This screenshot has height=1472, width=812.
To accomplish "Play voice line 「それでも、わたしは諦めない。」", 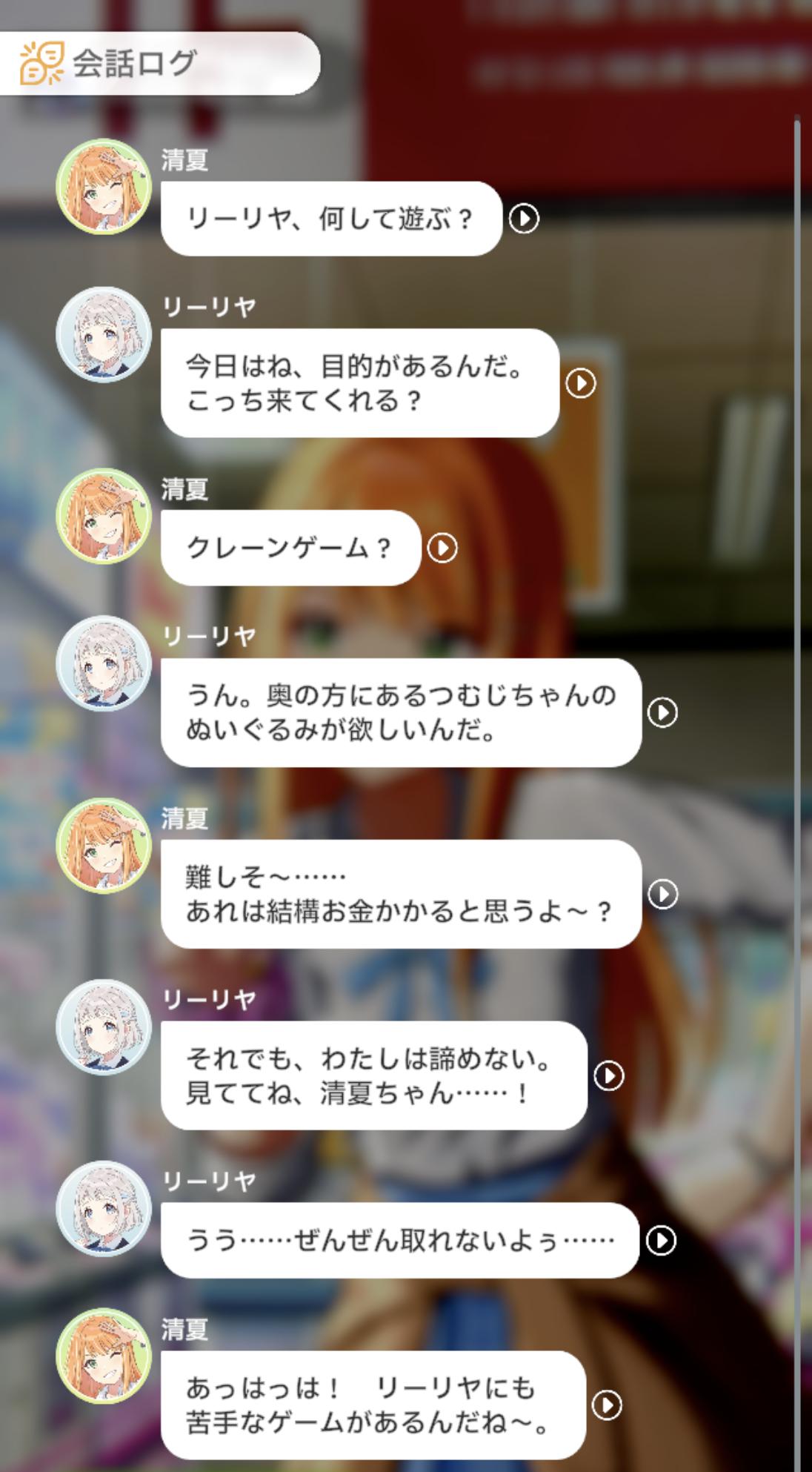I will [x=609, y=1076].
